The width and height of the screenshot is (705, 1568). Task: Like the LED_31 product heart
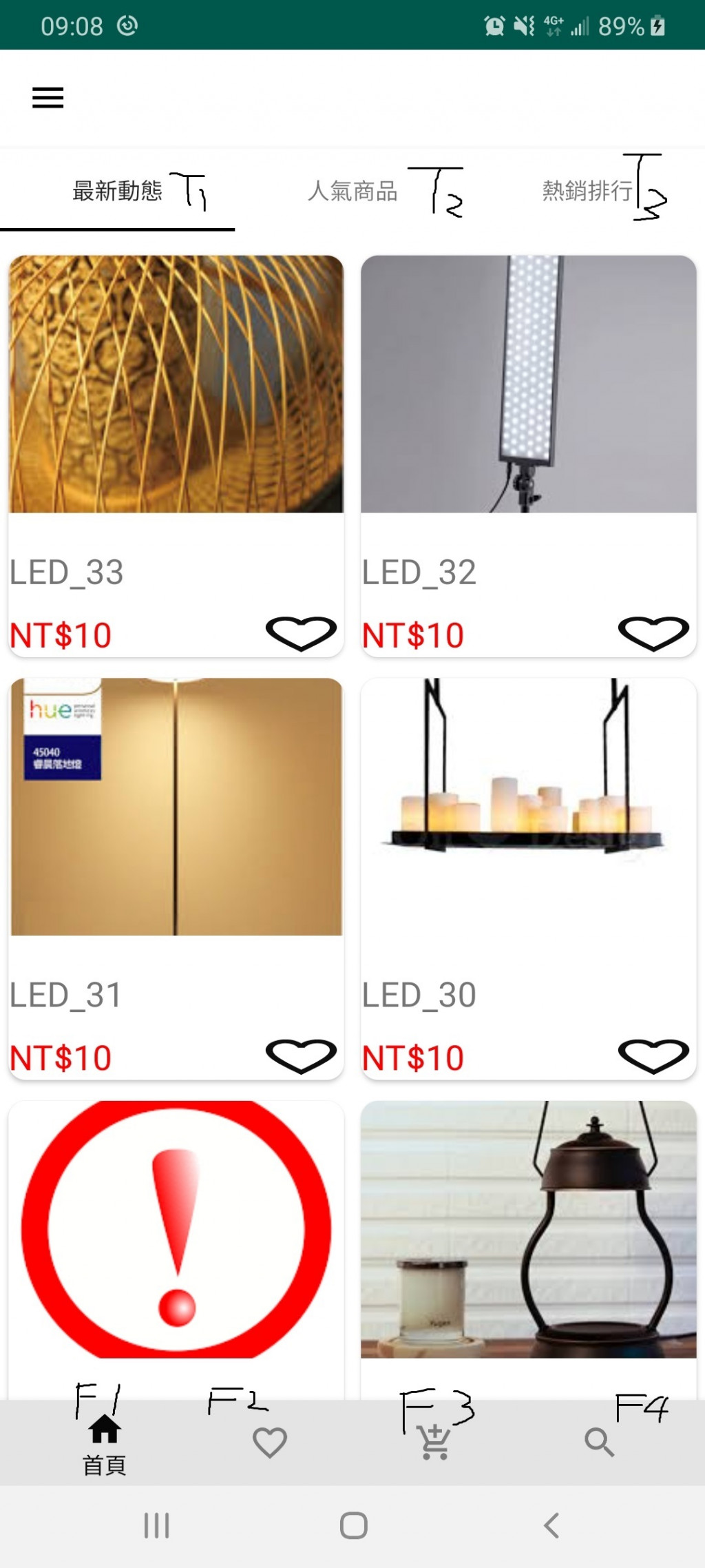[301, 1055]
